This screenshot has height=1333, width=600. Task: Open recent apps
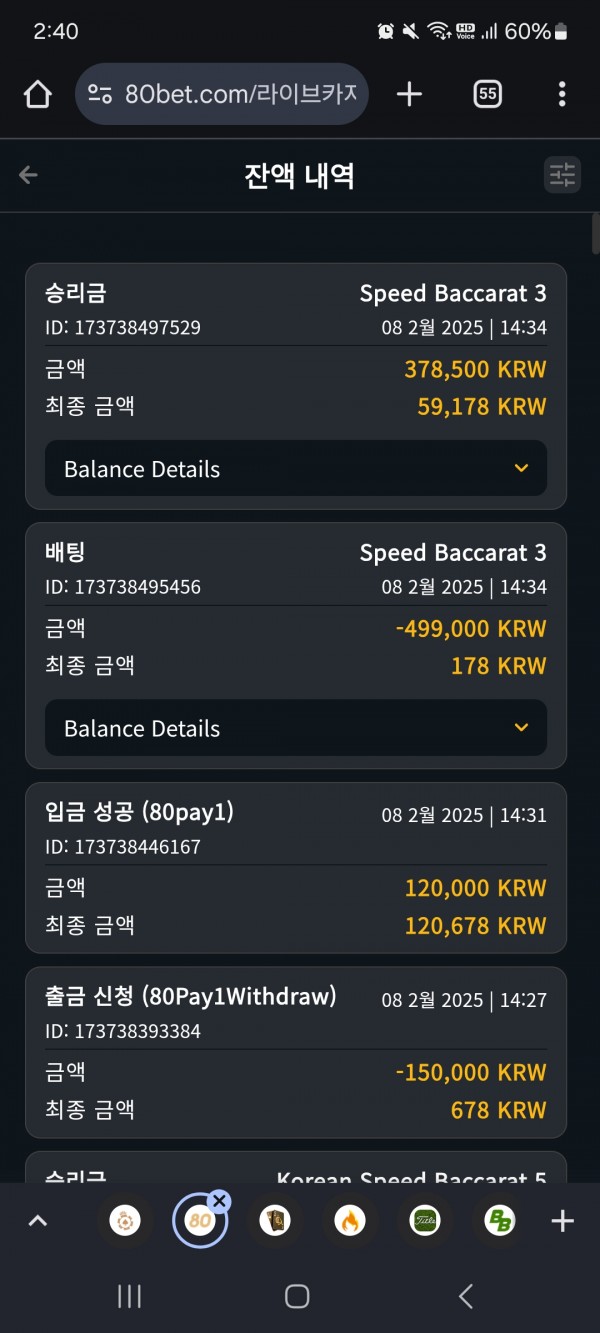click(129, 1296)
